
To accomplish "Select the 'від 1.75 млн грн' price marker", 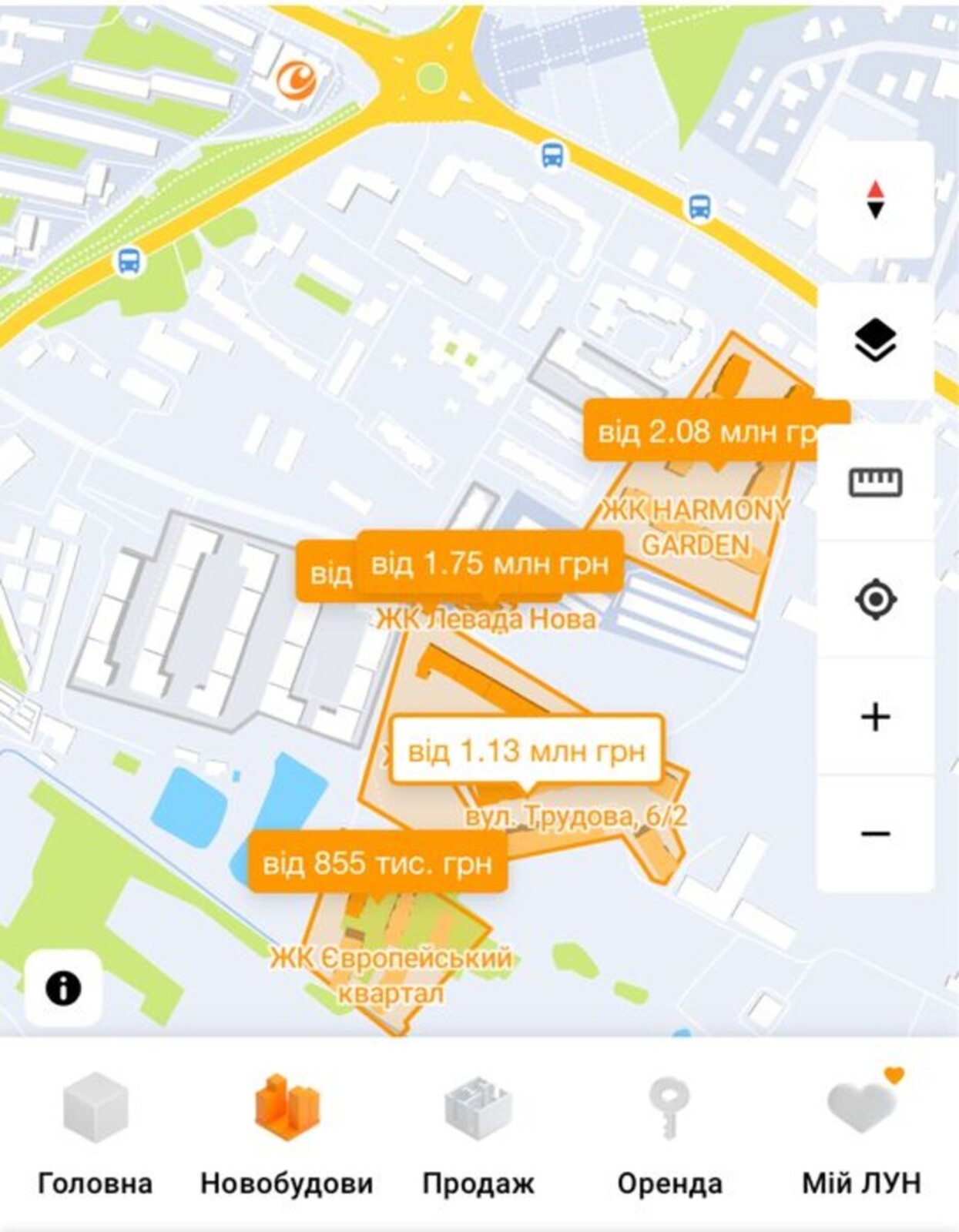I will [x=490, y=564].
